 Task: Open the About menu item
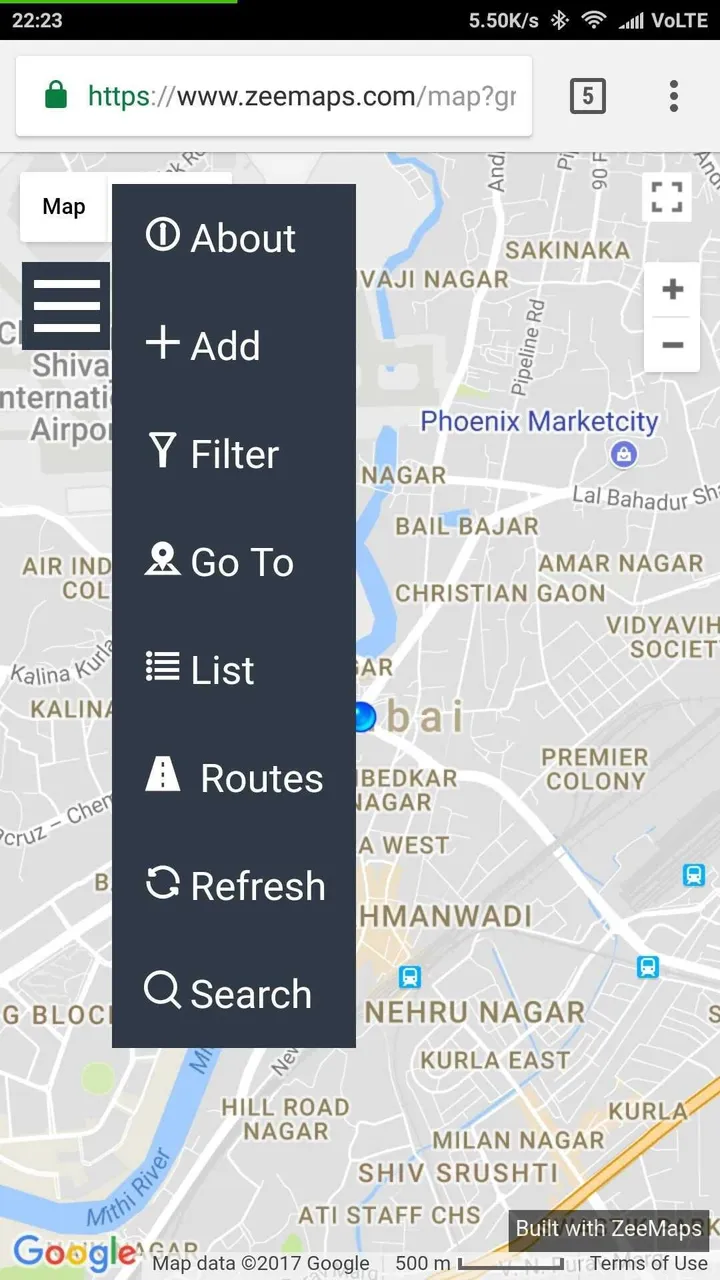pyautogui.click(x=222, y=238)
